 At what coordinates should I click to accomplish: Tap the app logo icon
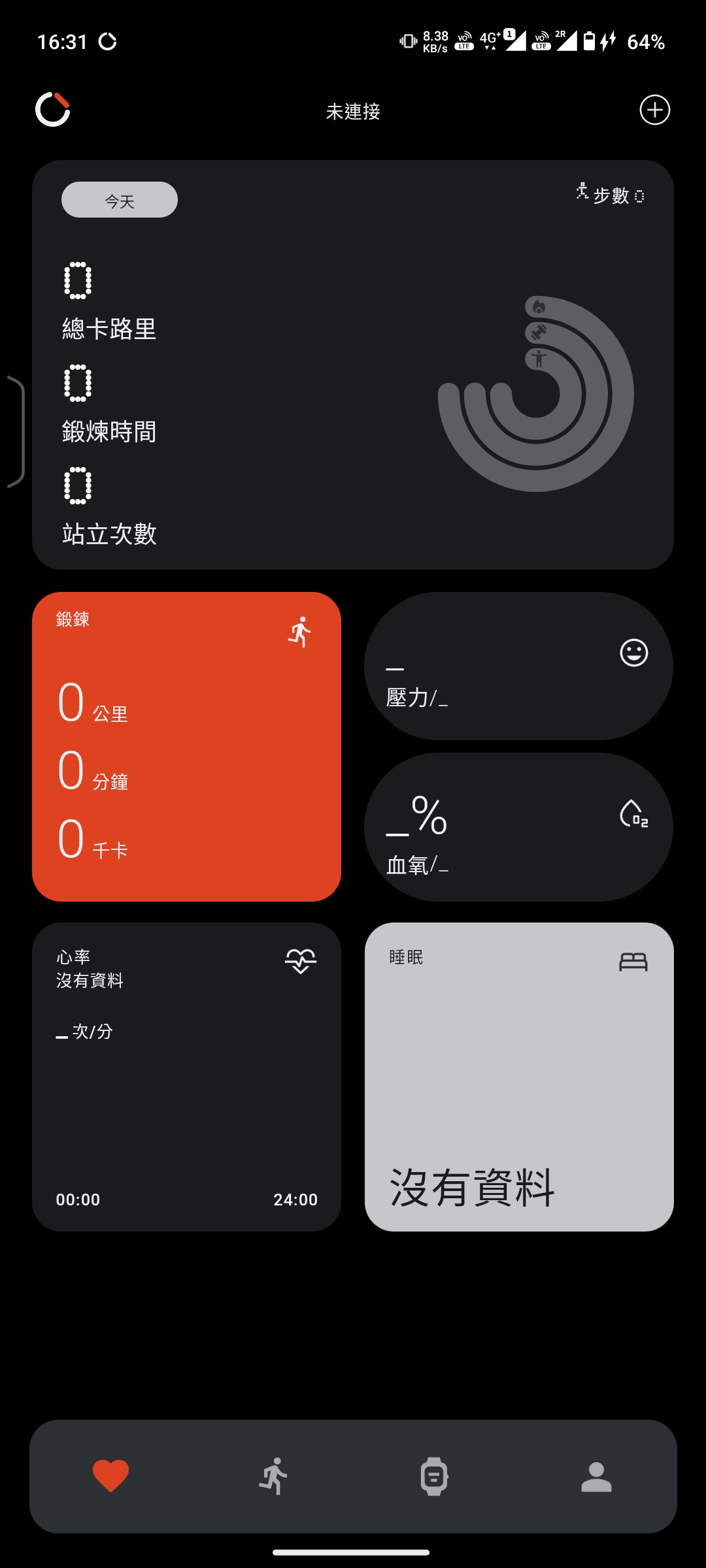click(53, 110)
